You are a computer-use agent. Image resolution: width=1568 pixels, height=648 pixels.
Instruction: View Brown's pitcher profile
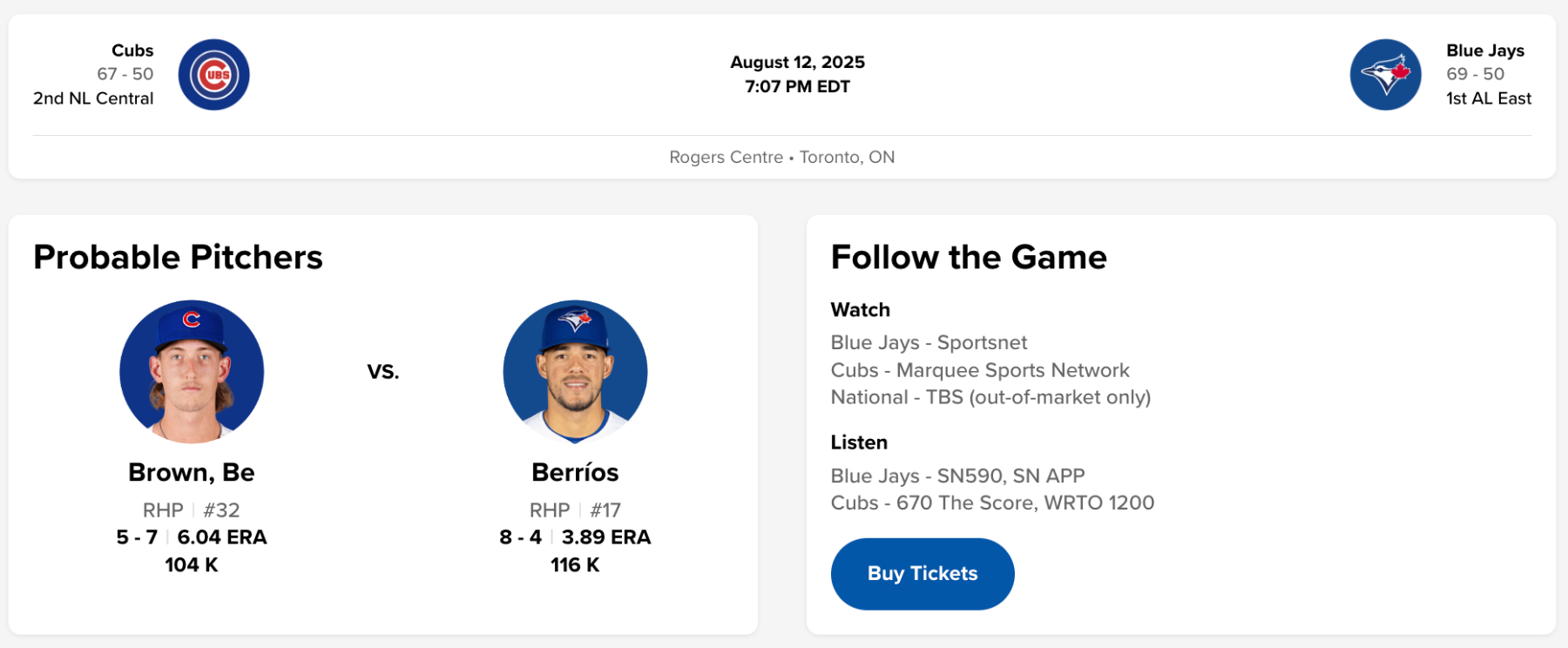[x=192, y=471]
